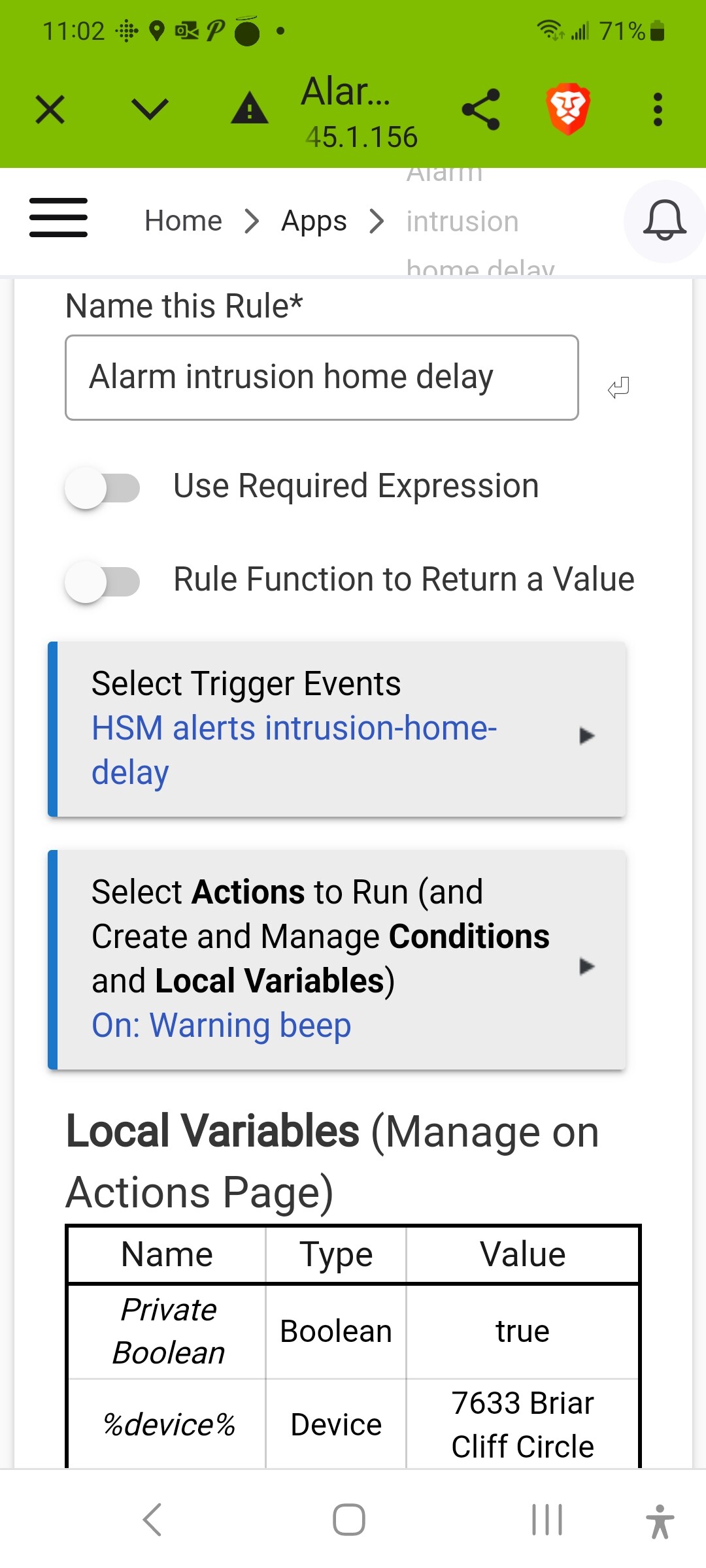Open Select Trigger Events
Screen dimensions: 706x1568
coord(337,728)
